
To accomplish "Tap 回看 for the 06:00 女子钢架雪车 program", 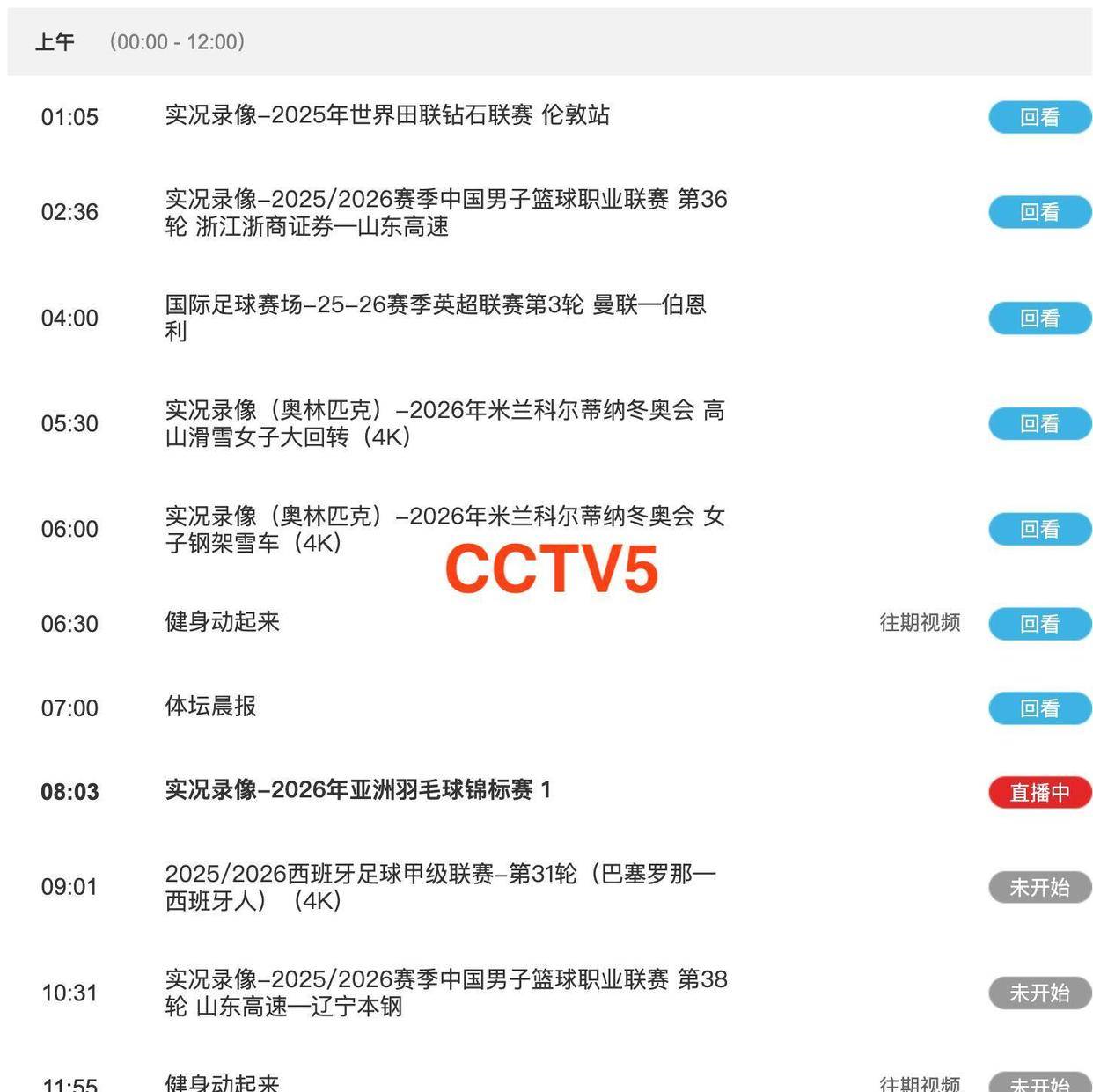I will point(1039,529).
